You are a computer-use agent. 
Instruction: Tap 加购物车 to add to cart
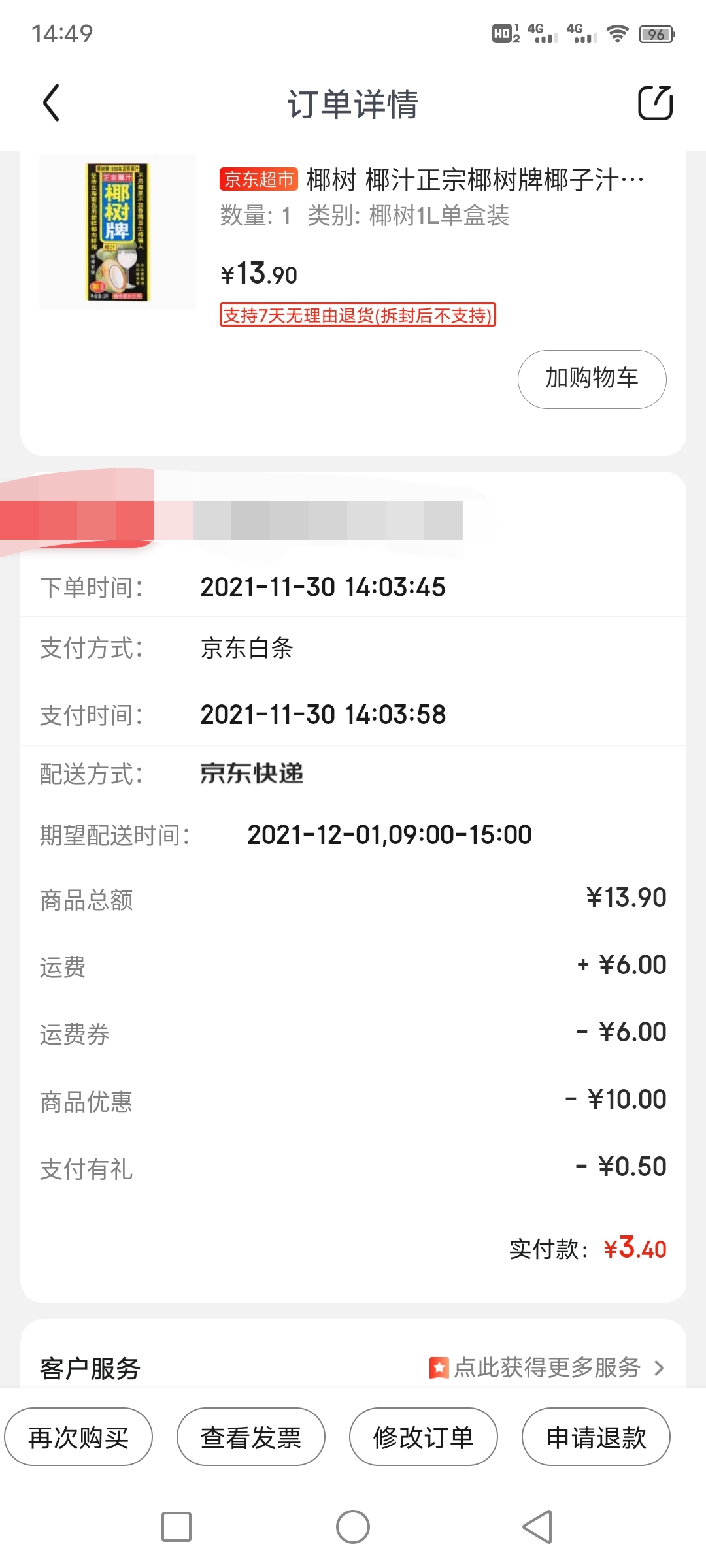tap(592, 379)
